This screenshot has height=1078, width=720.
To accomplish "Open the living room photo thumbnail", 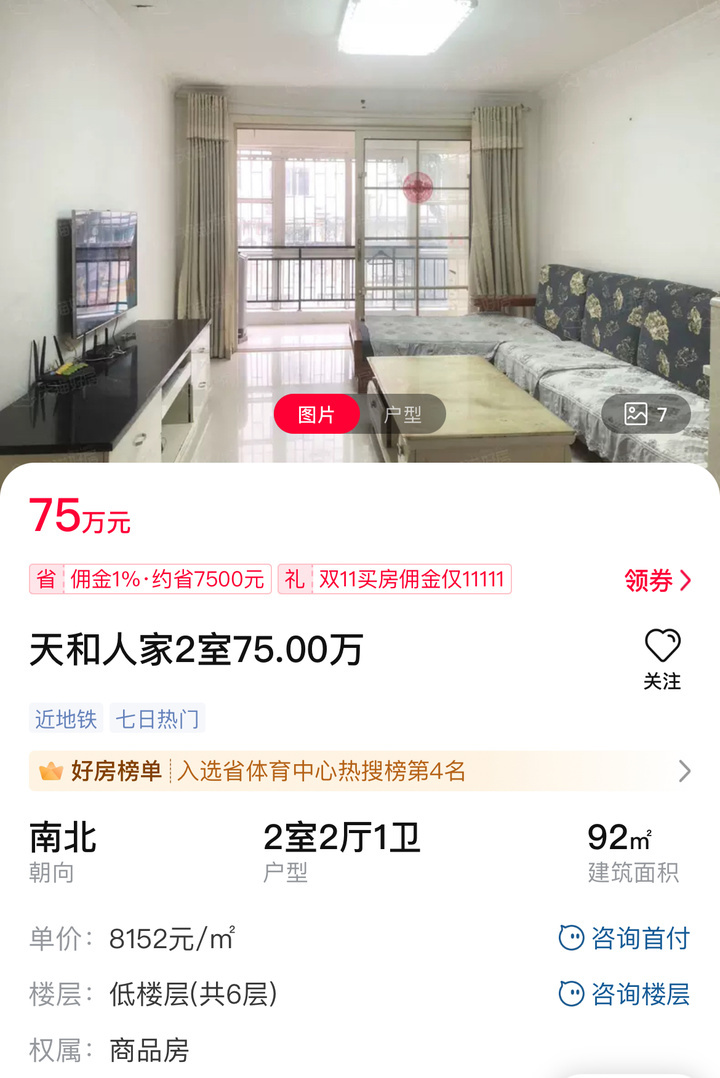I will tap(360, 230).
